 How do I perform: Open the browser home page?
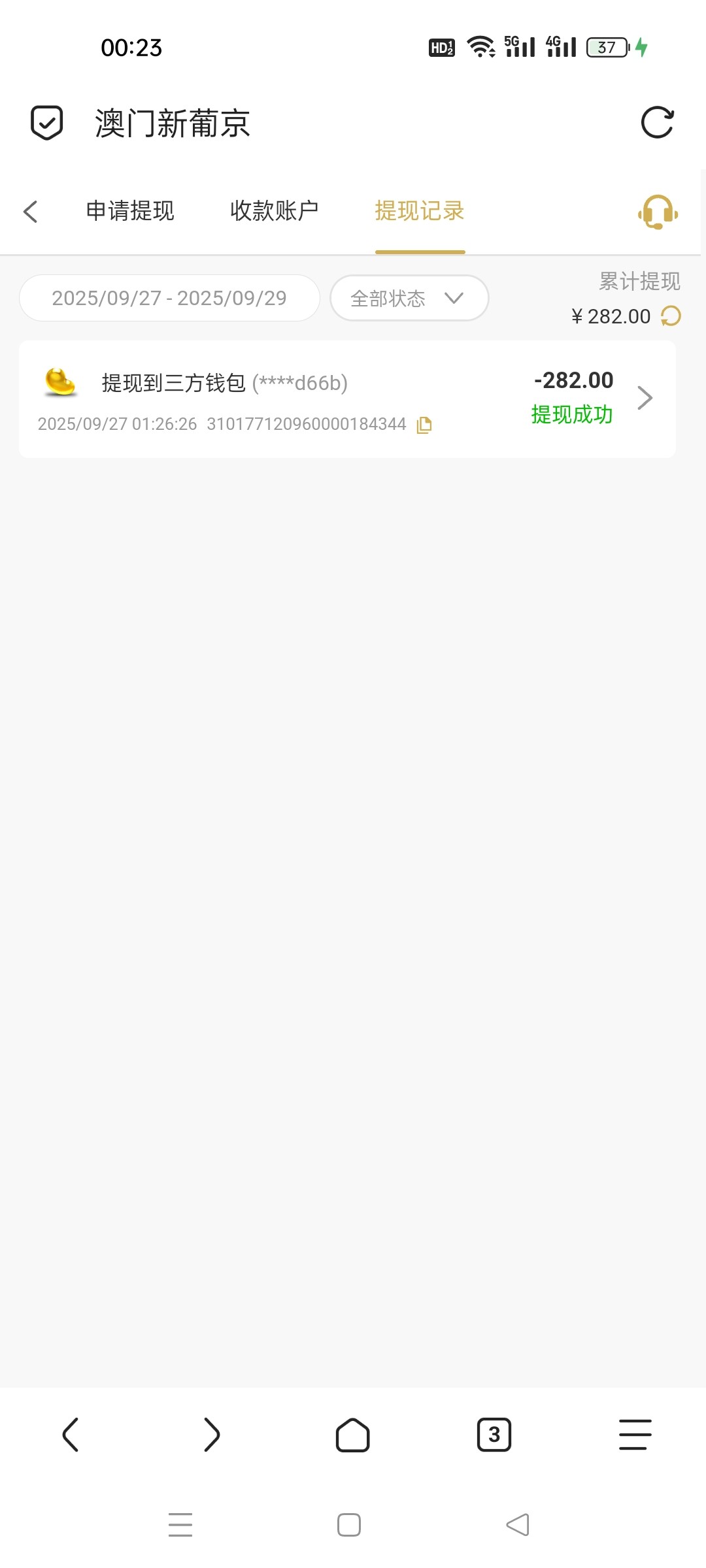[353, 1435]
